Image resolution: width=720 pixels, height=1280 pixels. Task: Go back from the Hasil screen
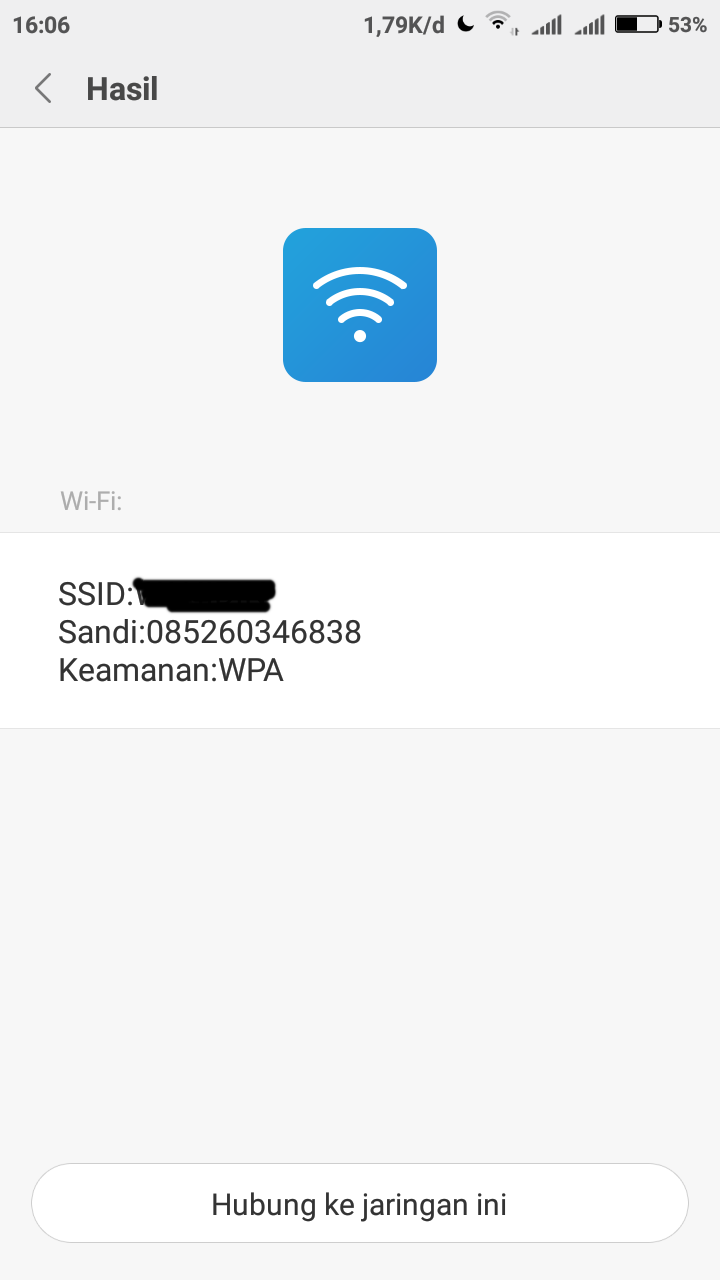[43, 89]
